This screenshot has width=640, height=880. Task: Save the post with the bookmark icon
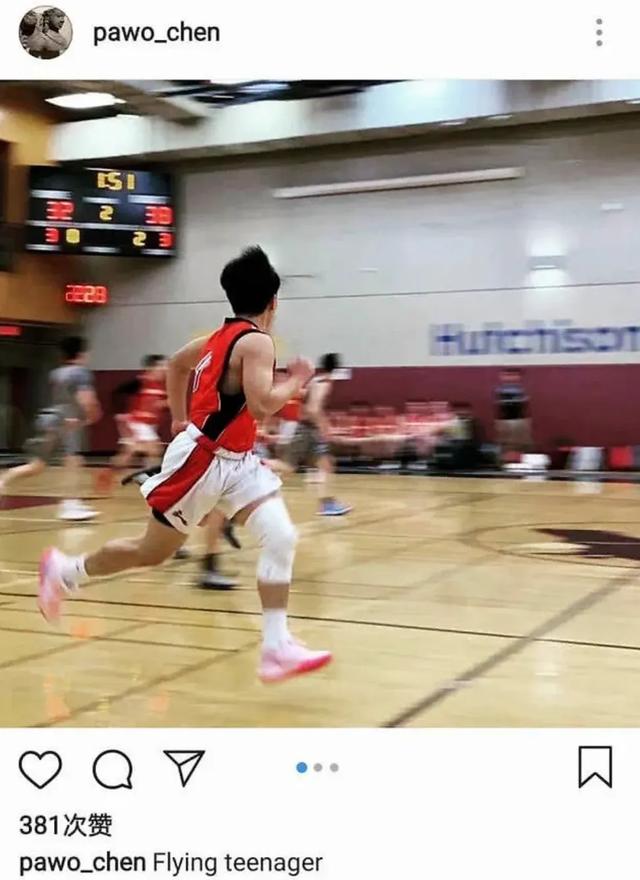click(595, 767)
